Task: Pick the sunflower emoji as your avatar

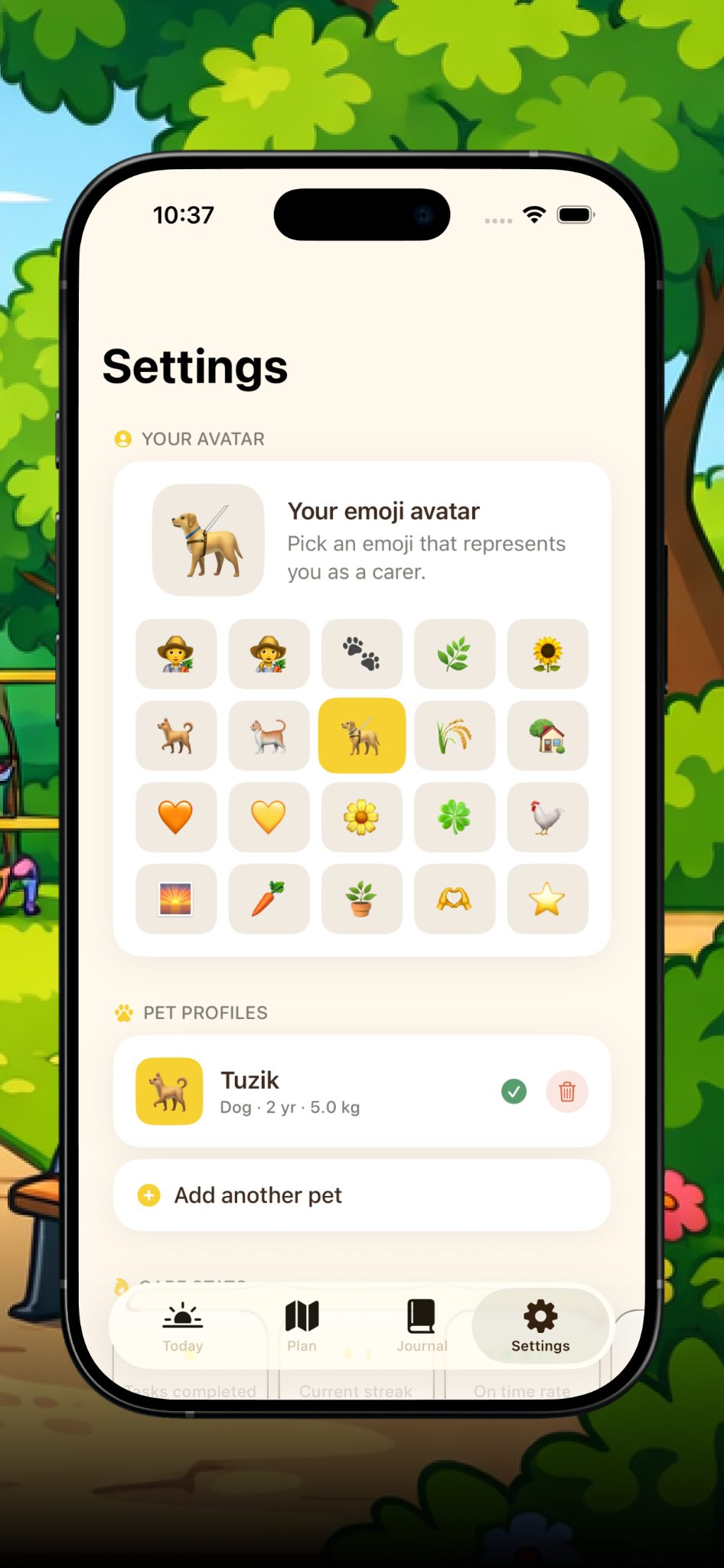Action: (x=548, y=655)
